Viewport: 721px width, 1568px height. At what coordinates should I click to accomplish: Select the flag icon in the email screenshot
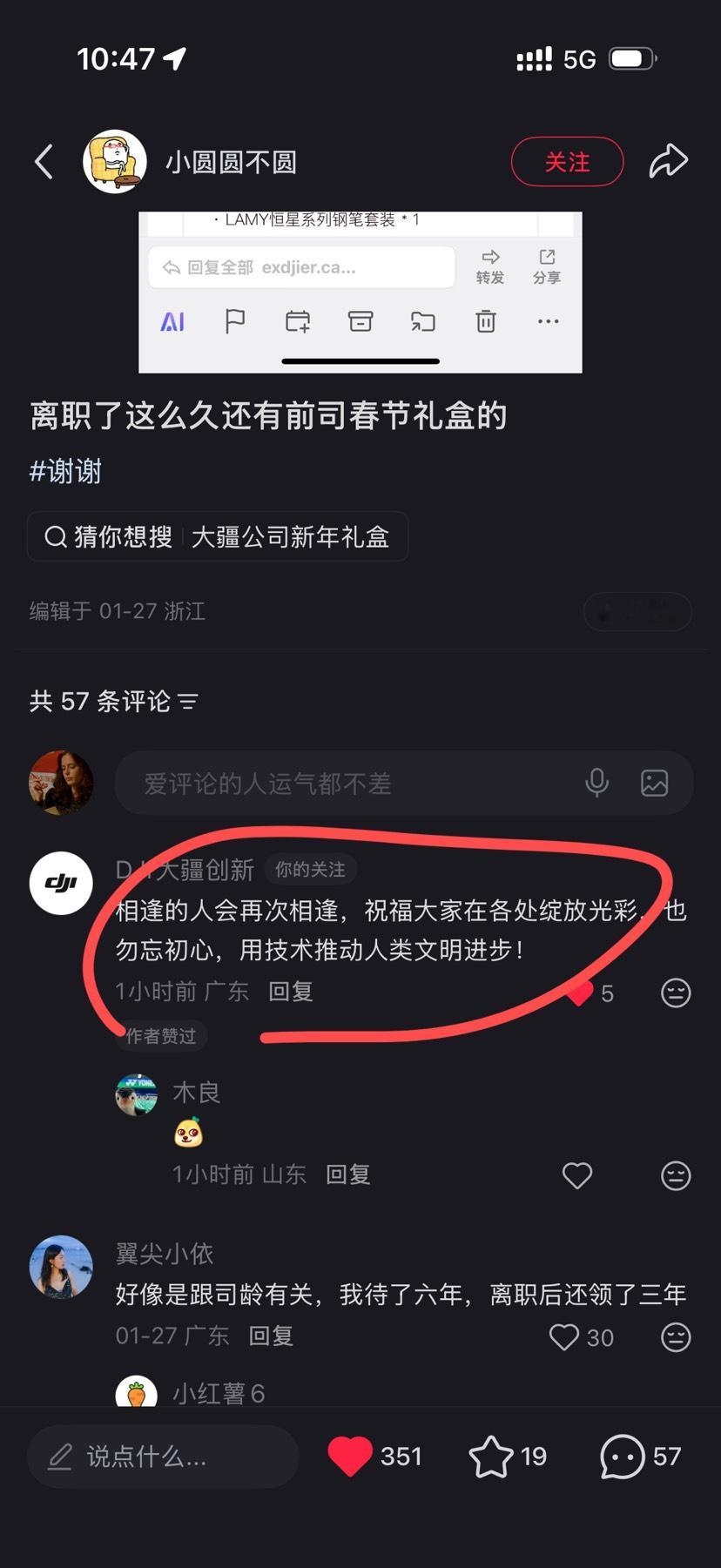point(235,321)
